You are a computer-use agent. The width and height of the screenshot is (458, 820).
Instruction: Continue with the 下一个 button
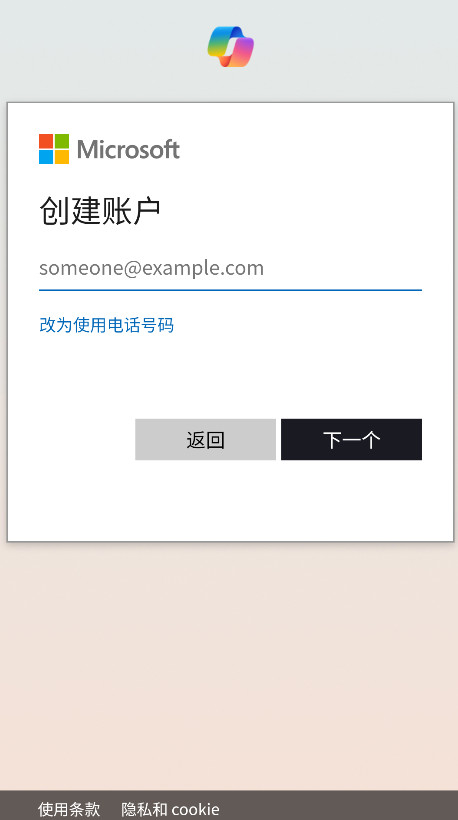(351, 439)
